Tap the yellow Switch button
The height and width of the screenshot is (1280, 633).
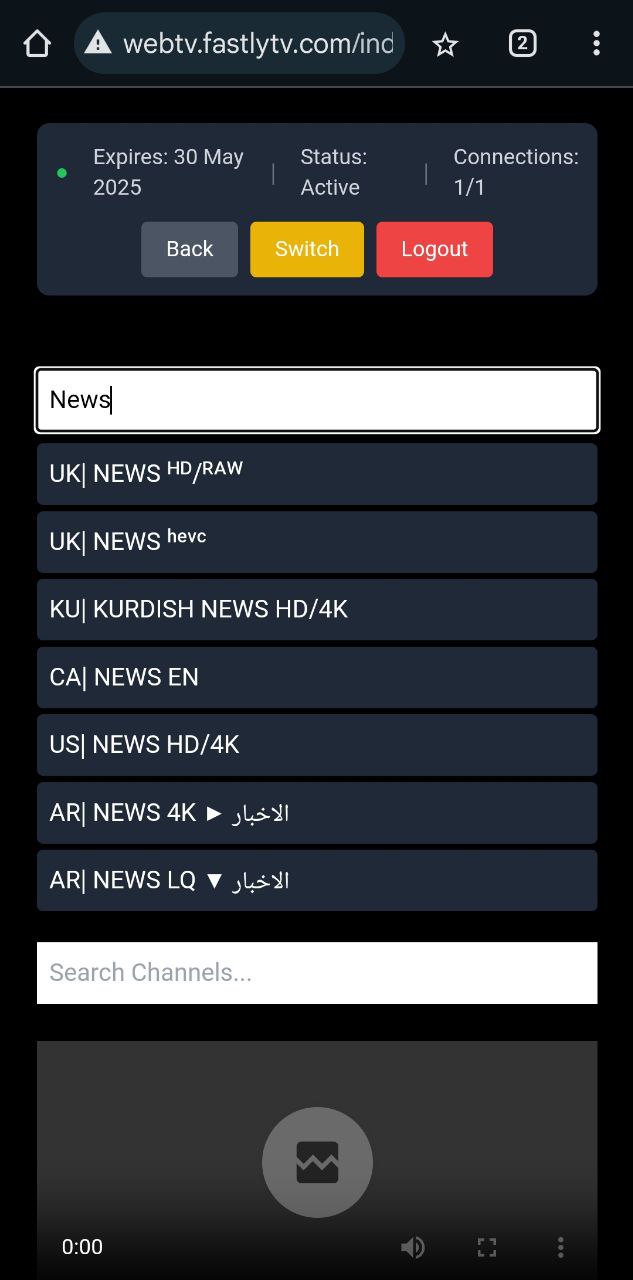click(x=307, y=249)
